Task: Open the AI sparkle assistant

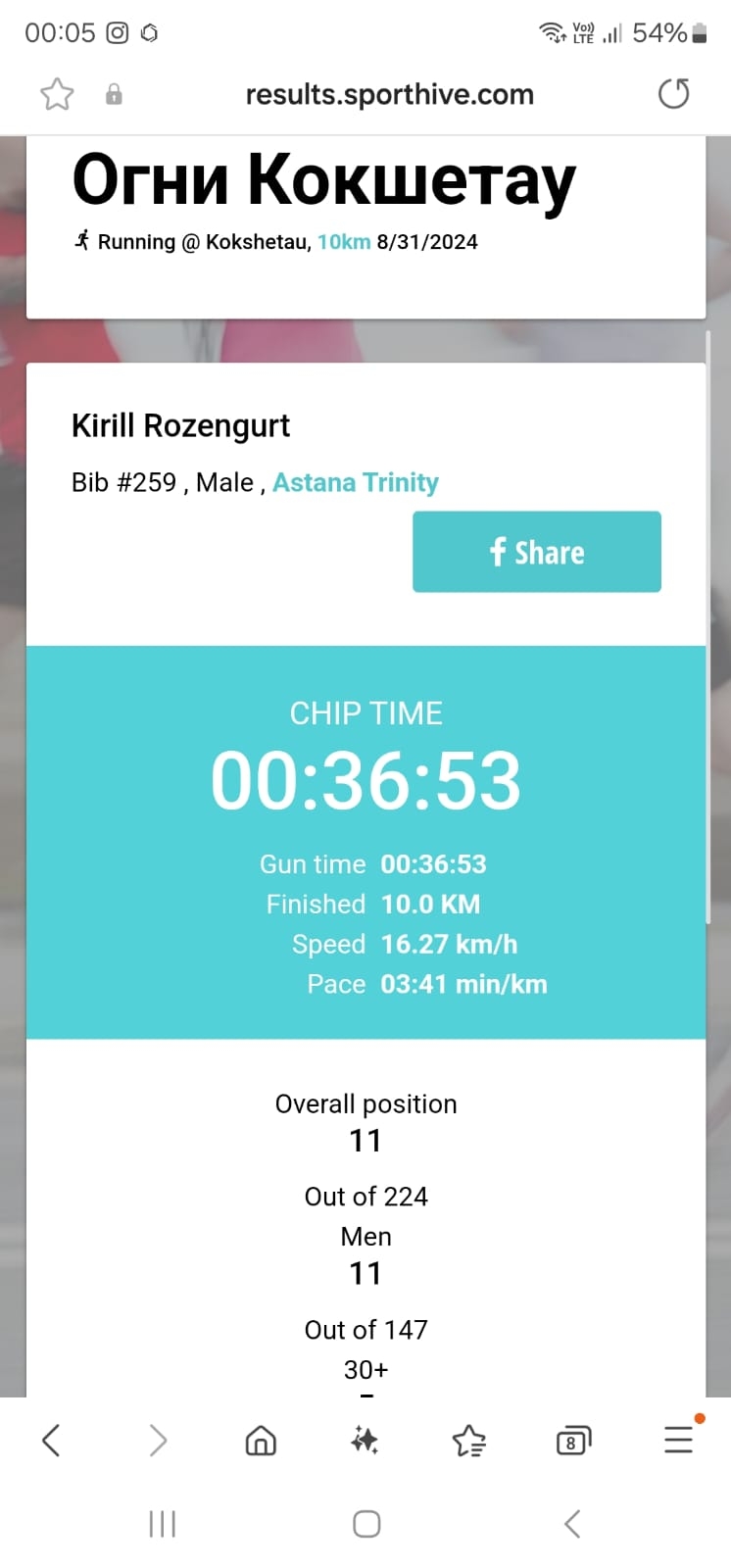Action: click(x=365, y=1440)
